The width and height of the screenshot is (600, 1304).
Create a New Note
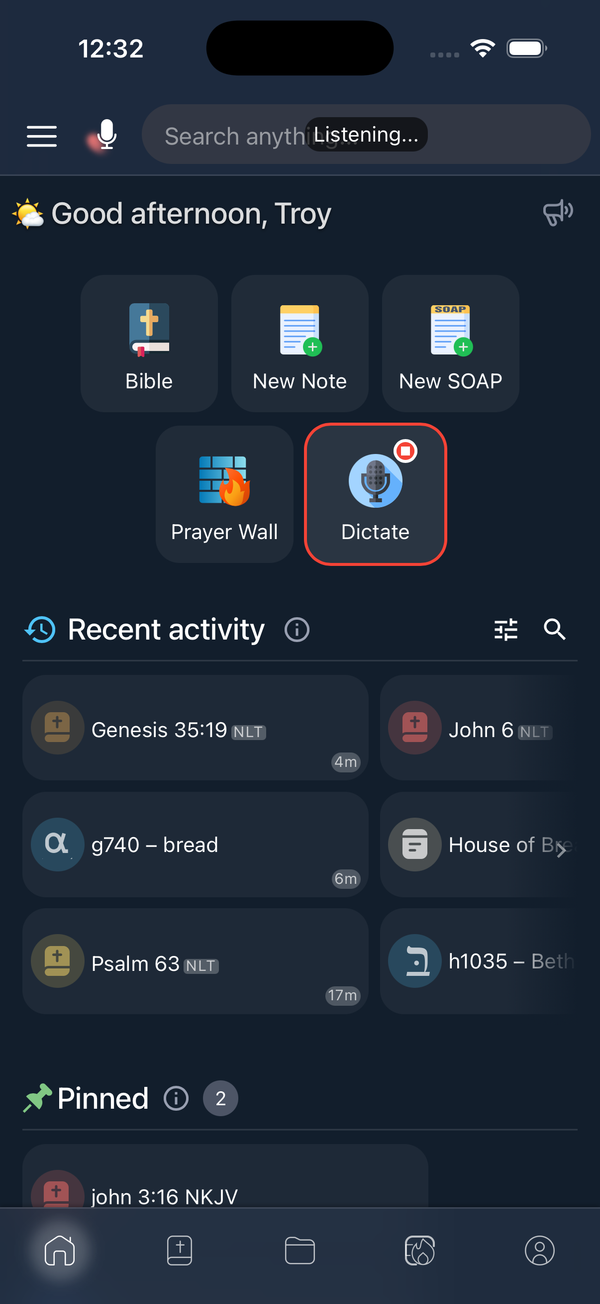300,344
